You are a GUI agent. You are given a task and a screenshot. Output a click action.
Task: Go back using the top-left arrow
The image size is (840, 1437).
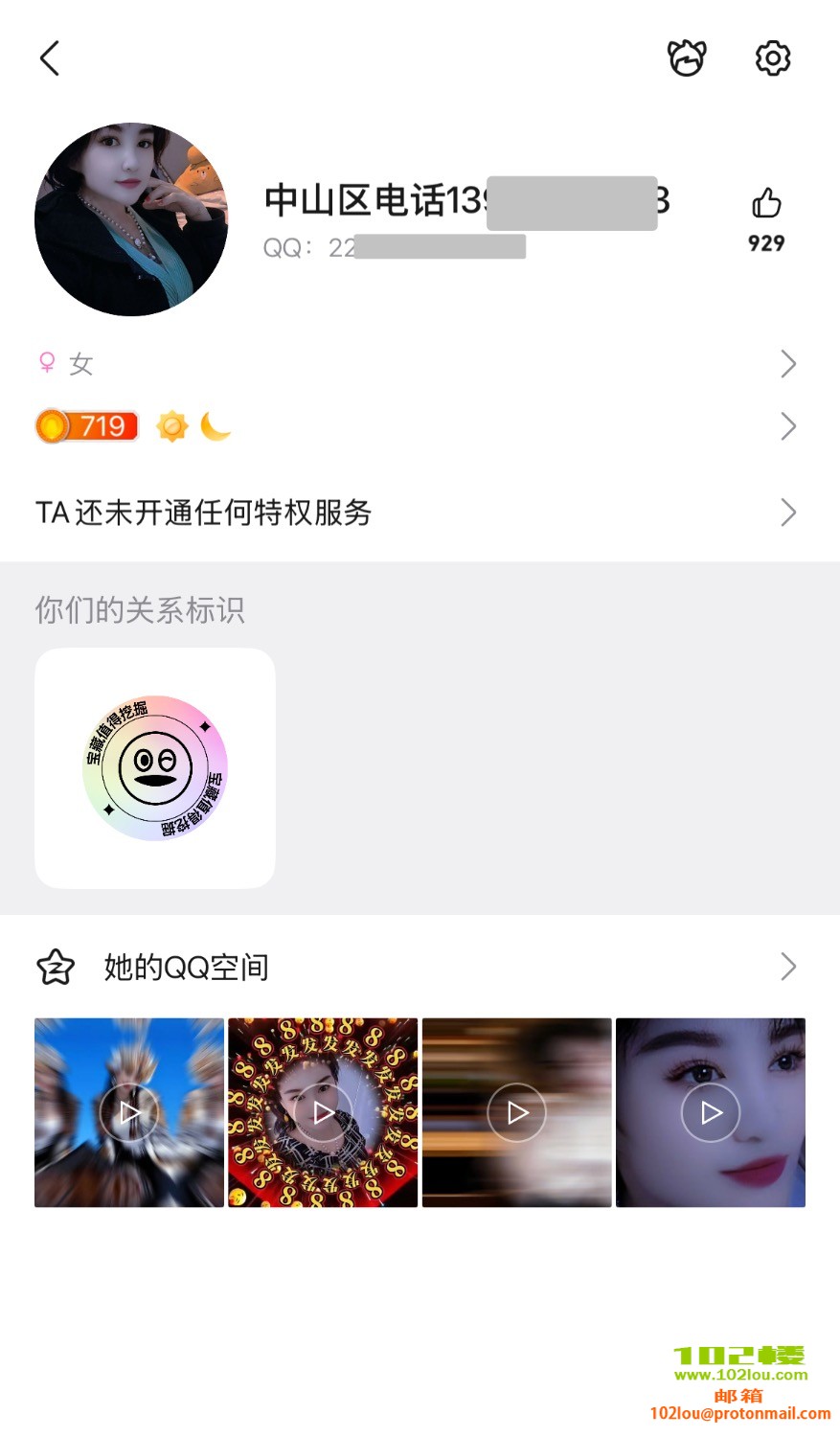tap(50, 58)
